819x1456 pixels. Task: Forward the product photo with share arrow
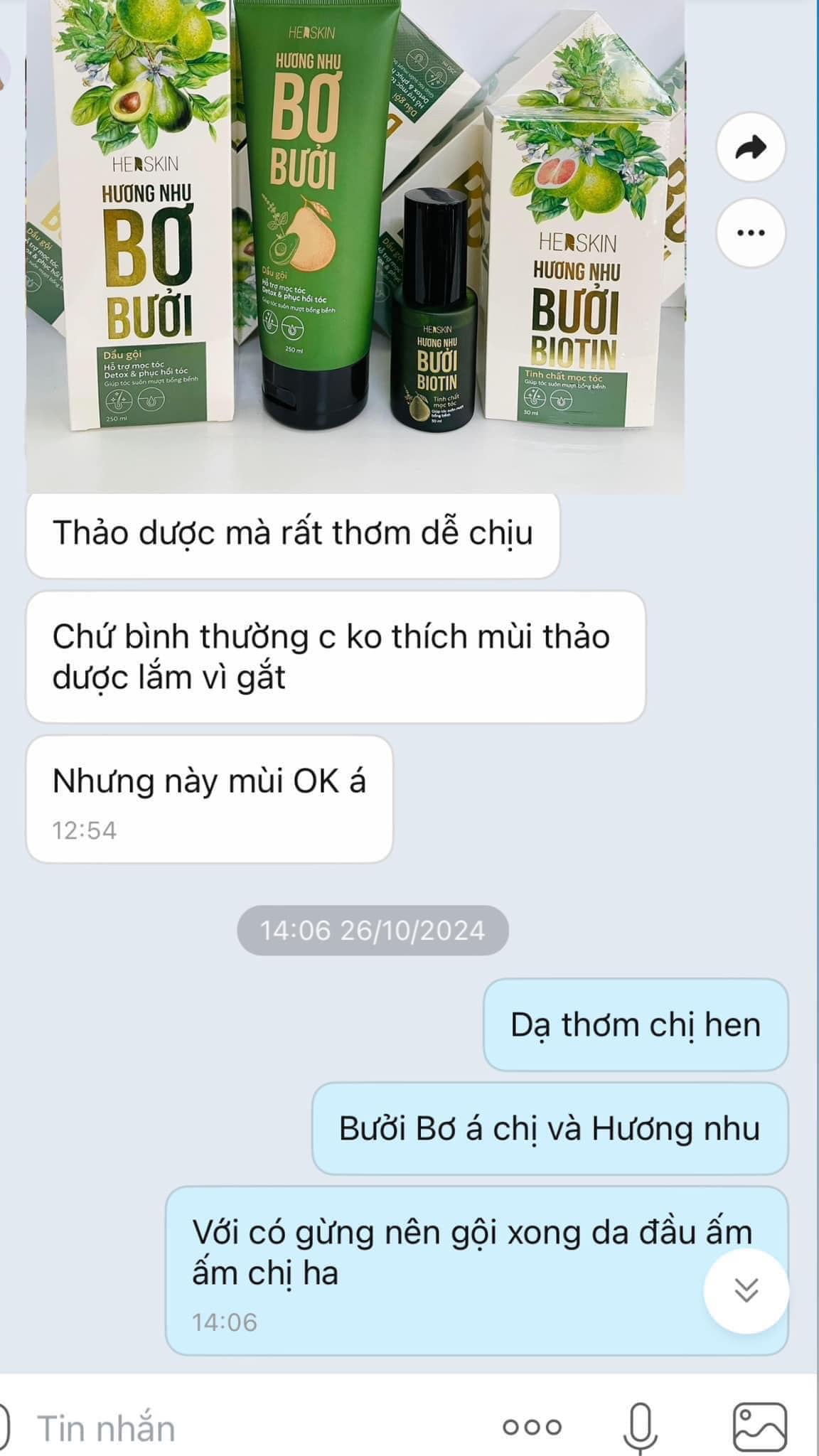pos(751,147)
